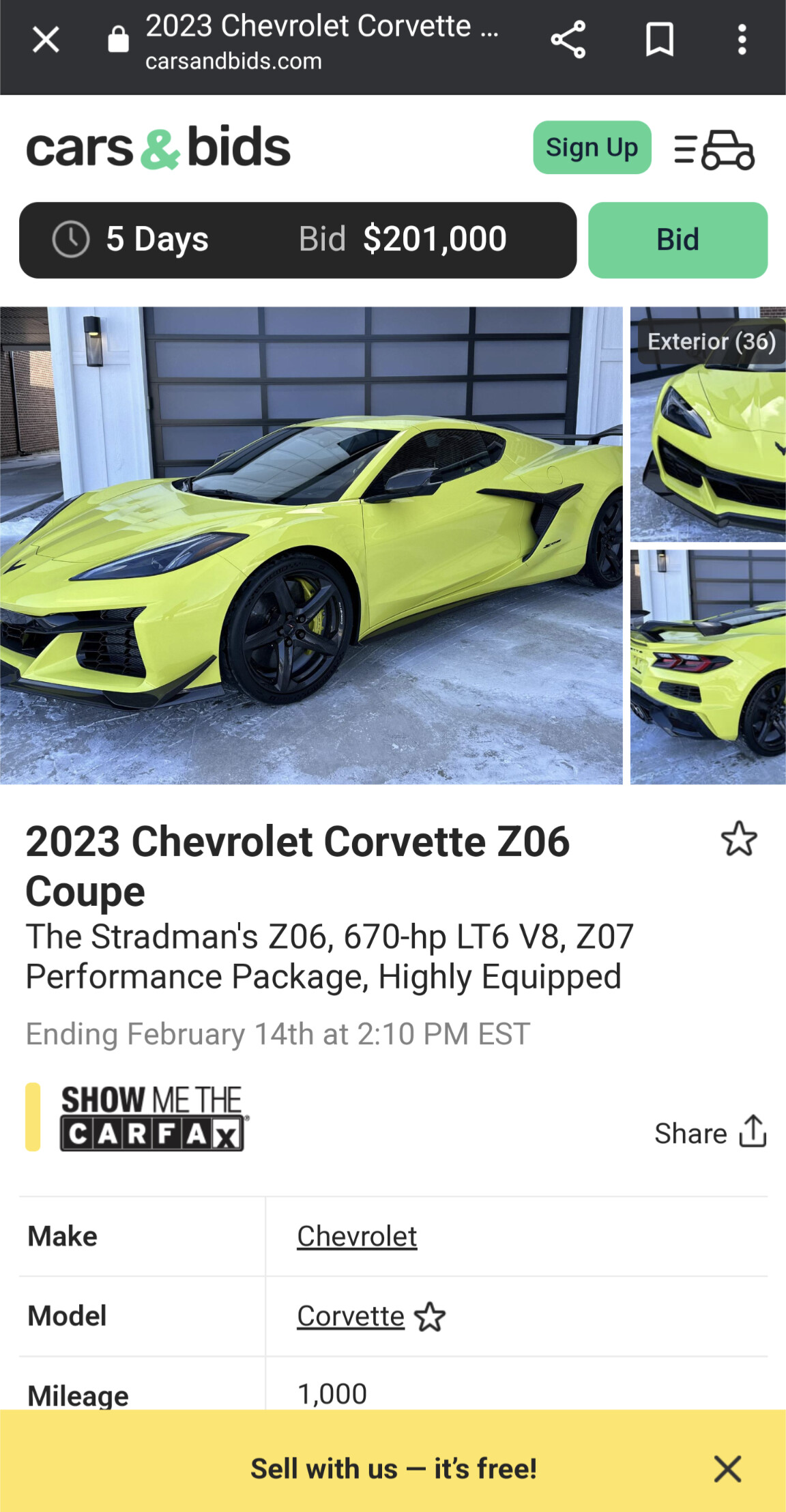Screen dimensions: 786x1512
Task: Open the main yellow Corvette photo
Action: [x=311, y=545]
